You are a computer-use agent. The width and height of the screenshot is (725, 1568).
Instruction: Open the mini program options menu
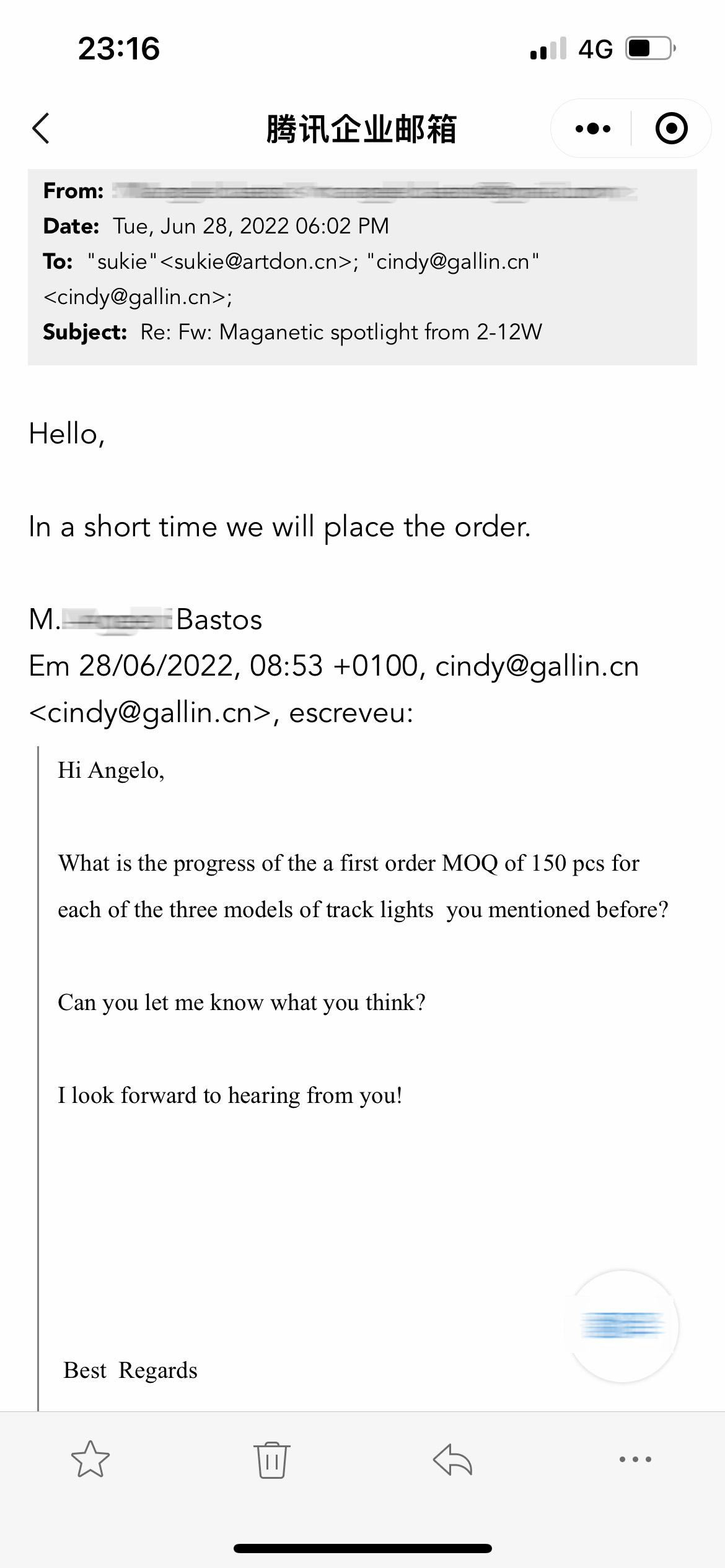pyautogui.click(x=592, y=129)
